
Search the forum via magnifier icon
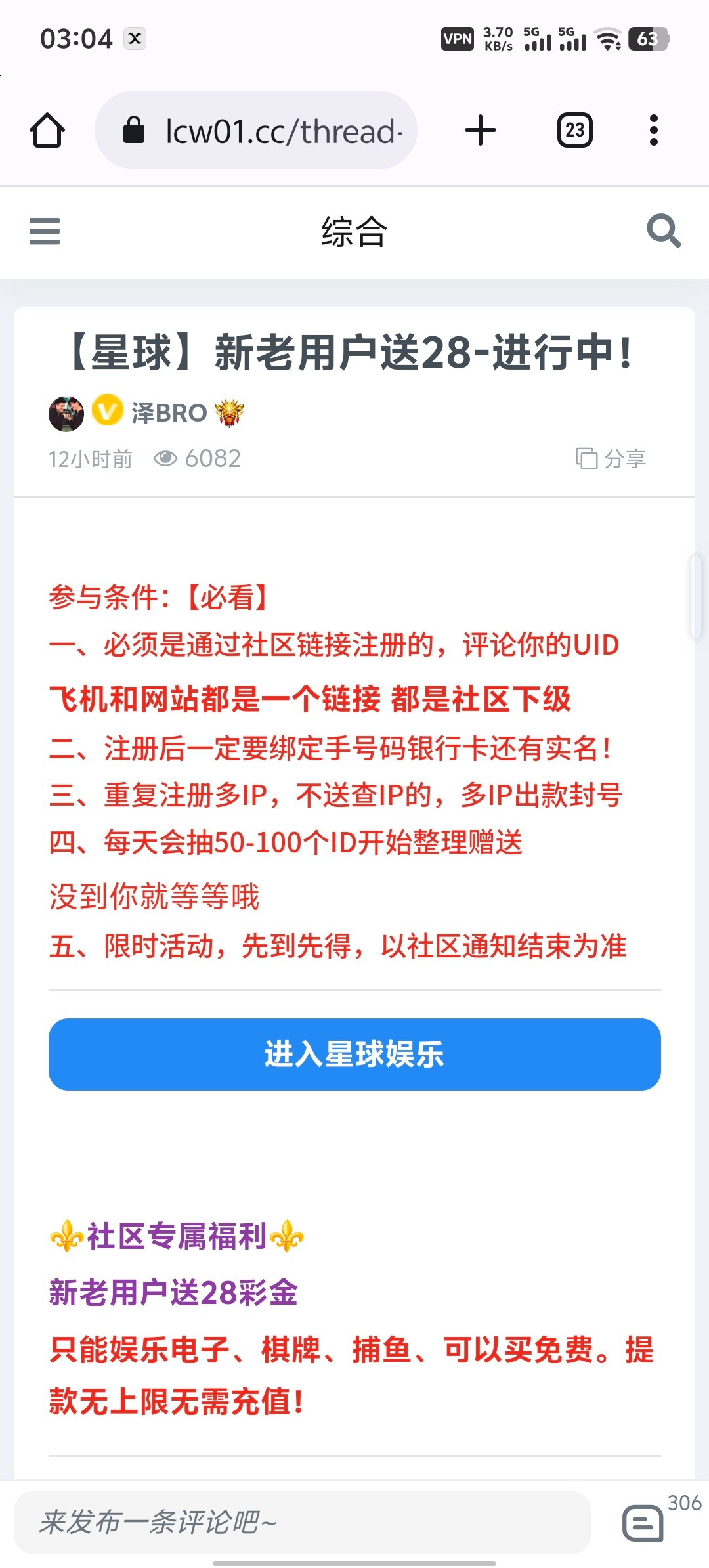[x=663, y=231]
